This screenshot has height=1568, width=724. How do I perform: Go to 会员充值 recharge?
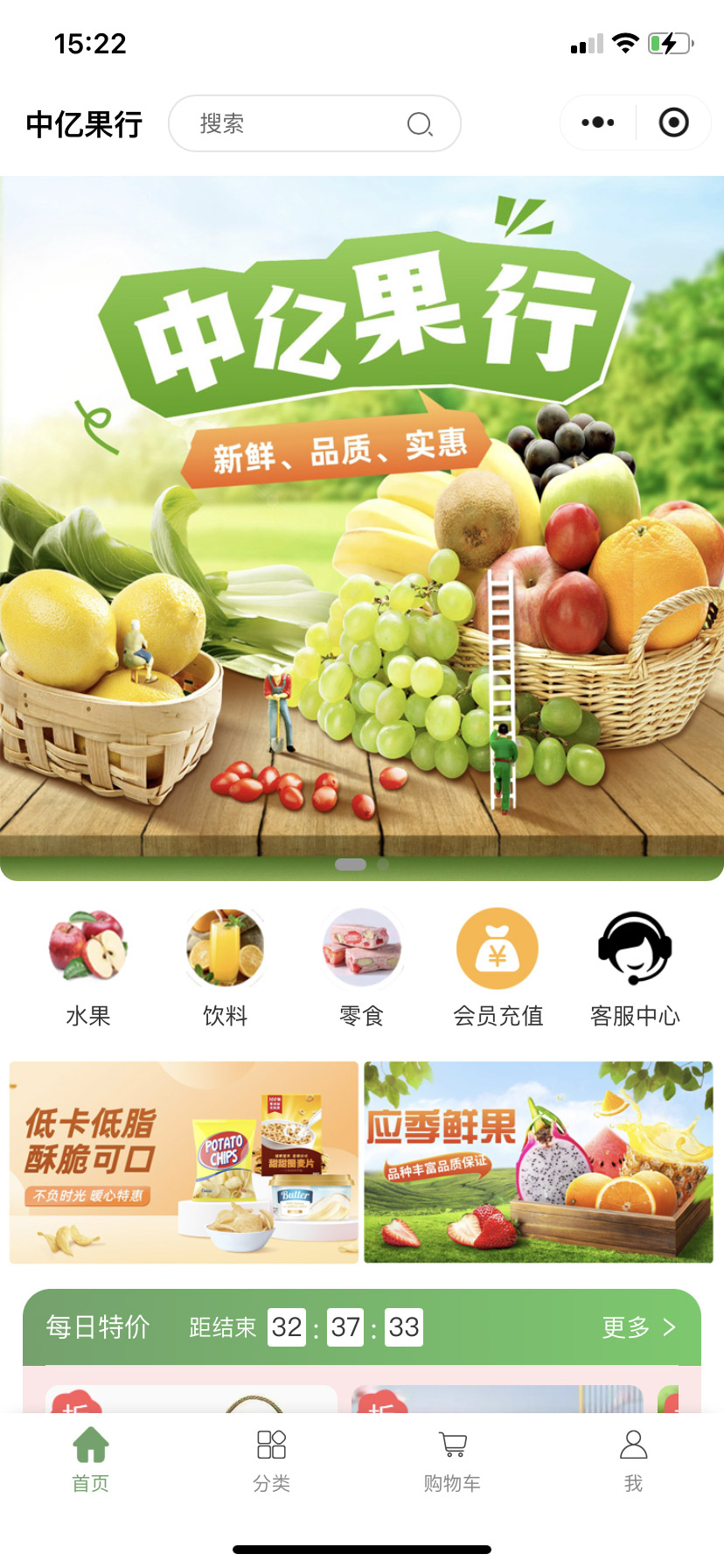tap(498, 967)
